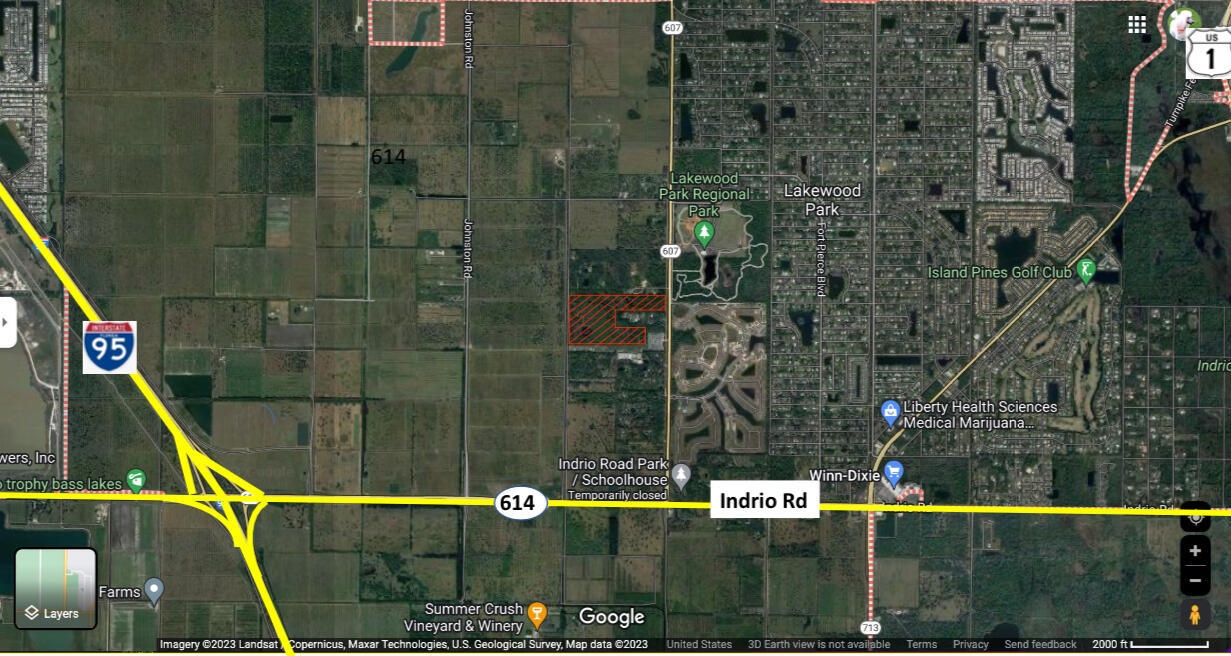Open the Terms link

coord(921,645)
